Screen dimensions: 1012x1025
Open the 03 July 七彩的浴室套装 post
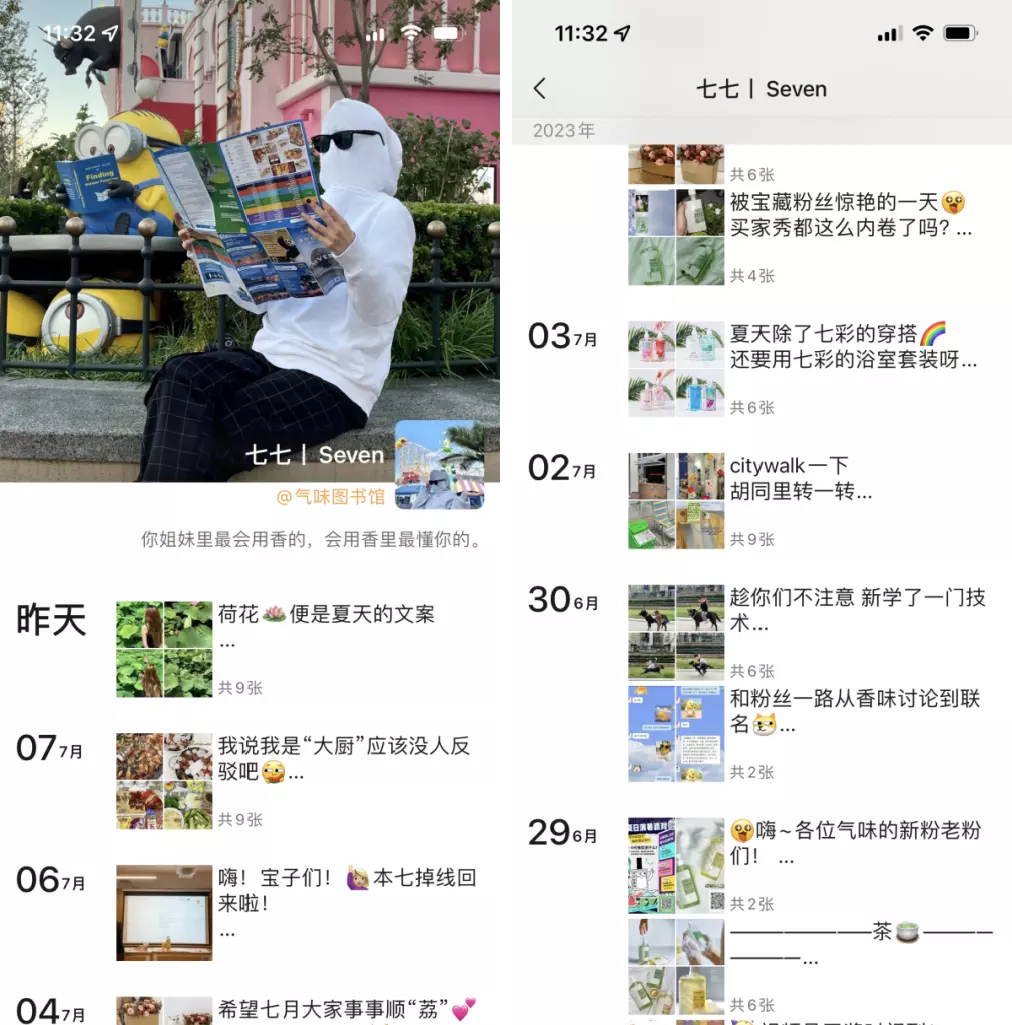[x=852, y=347]
